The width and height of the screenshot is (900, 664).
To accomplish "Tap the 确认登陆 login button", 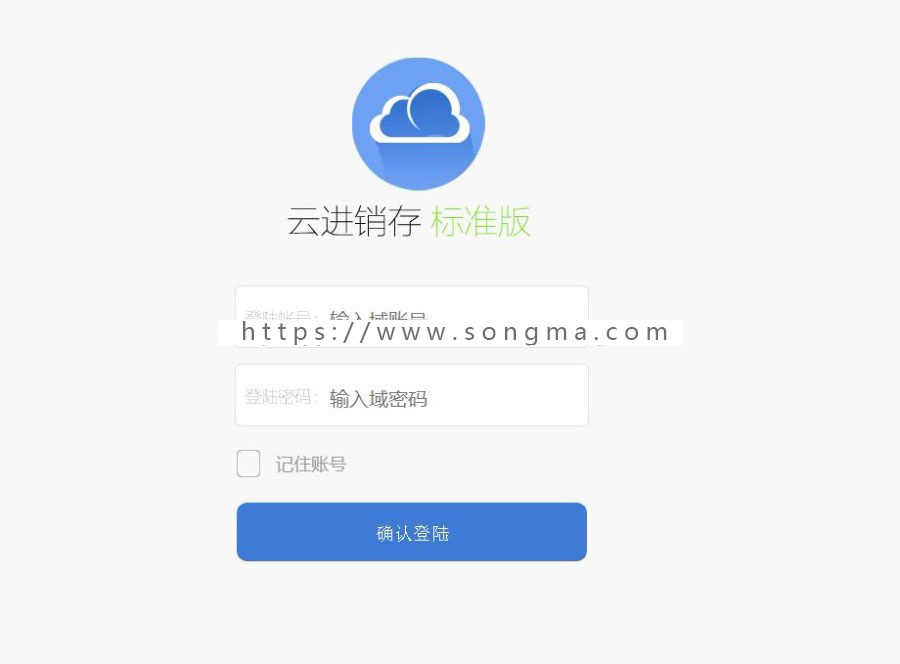I will [412, 533].
